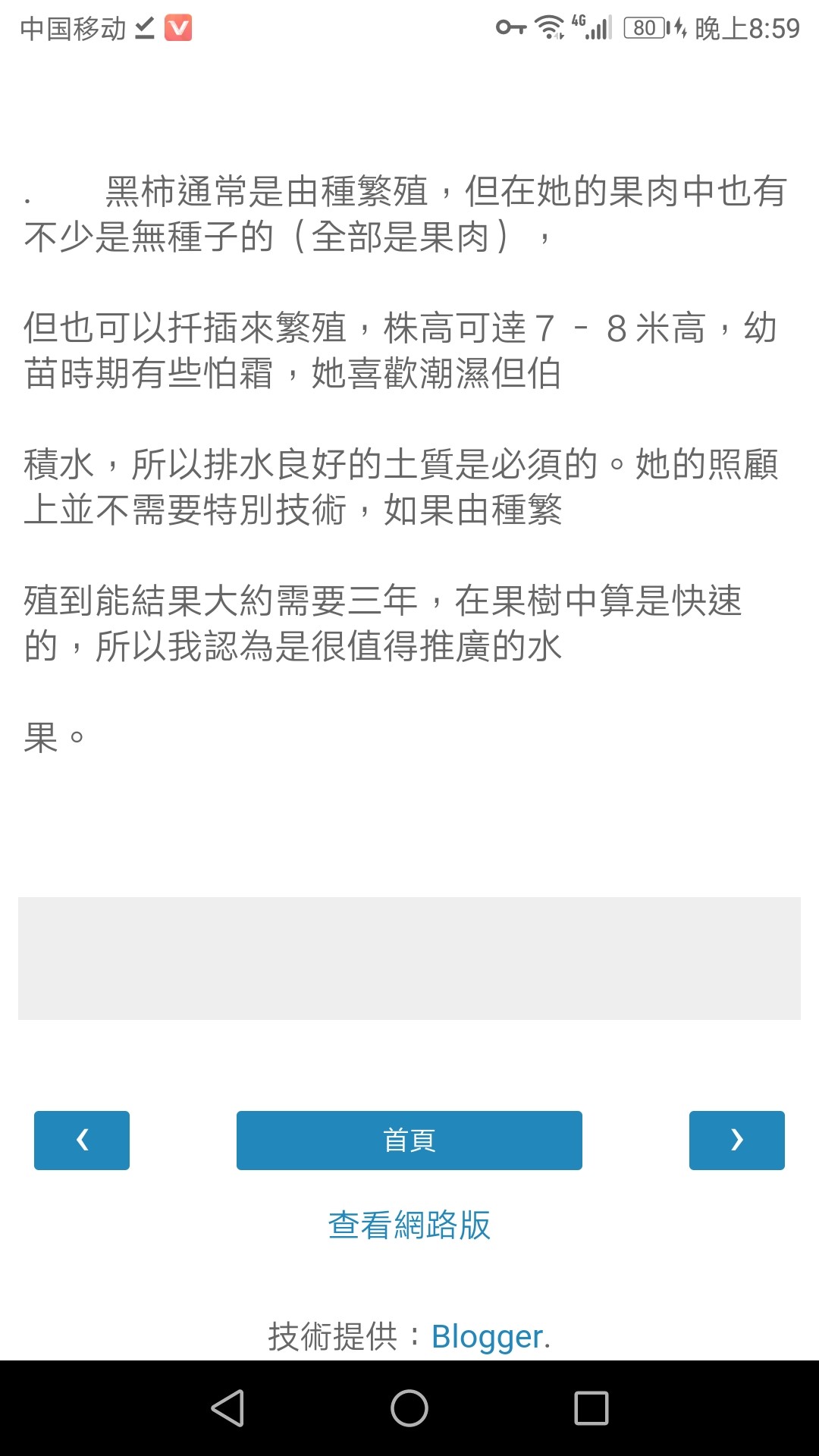Screen dimensions: 819x1456
Task: Open the Blogger link
Action: tap(491, 1336)
